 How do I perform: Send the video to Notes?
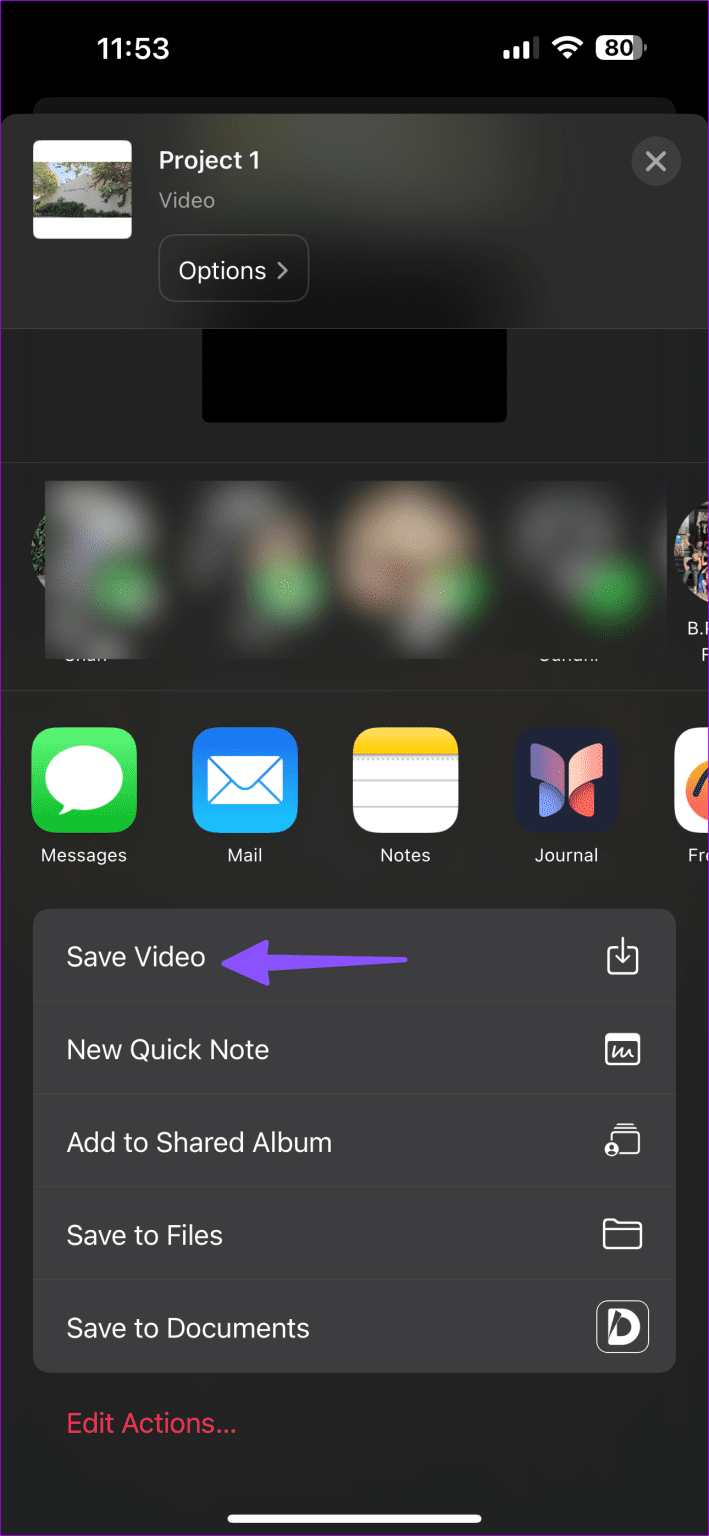pyautogui.click(x=405, y=781)
